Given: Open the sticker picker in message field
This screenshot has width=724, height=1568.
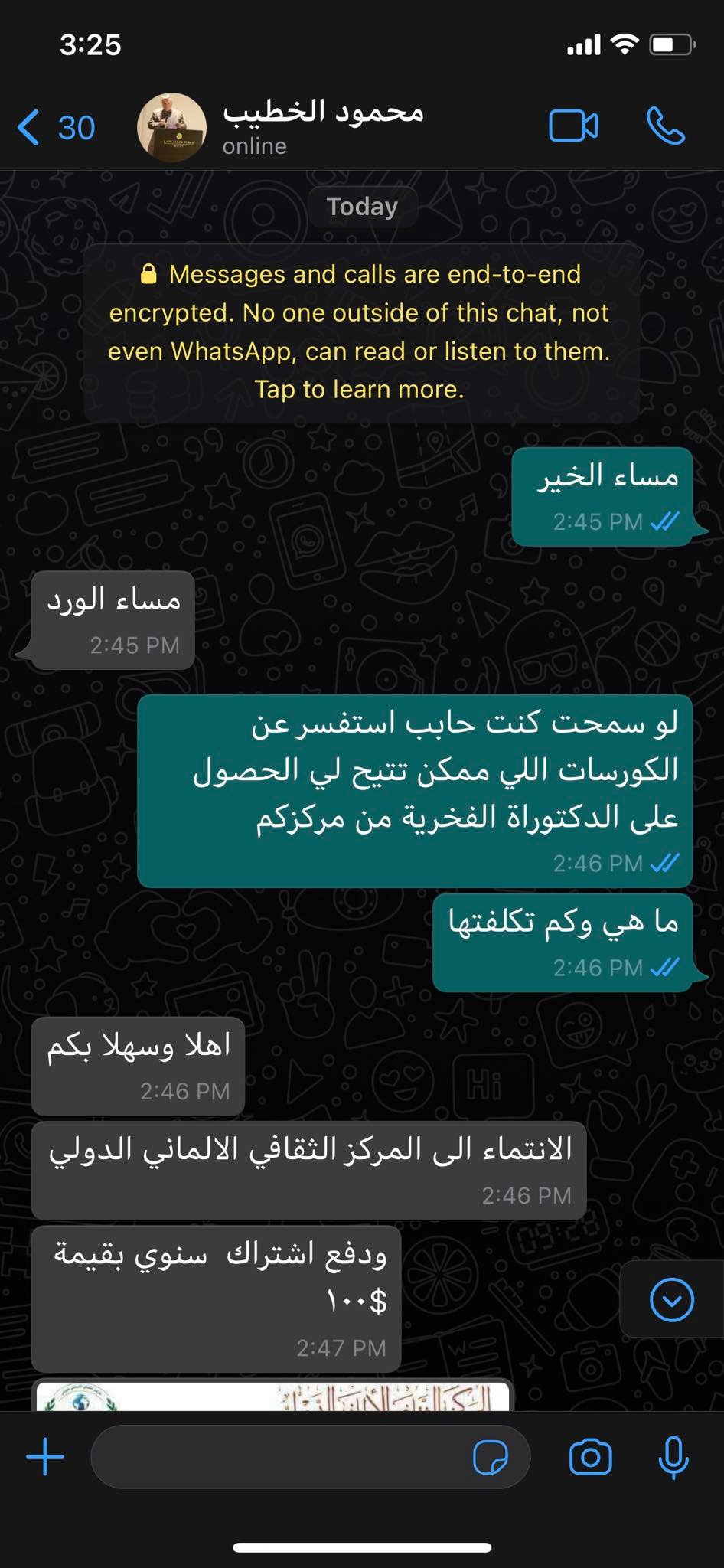Looking at the screenshot, I should (490, 1457).
